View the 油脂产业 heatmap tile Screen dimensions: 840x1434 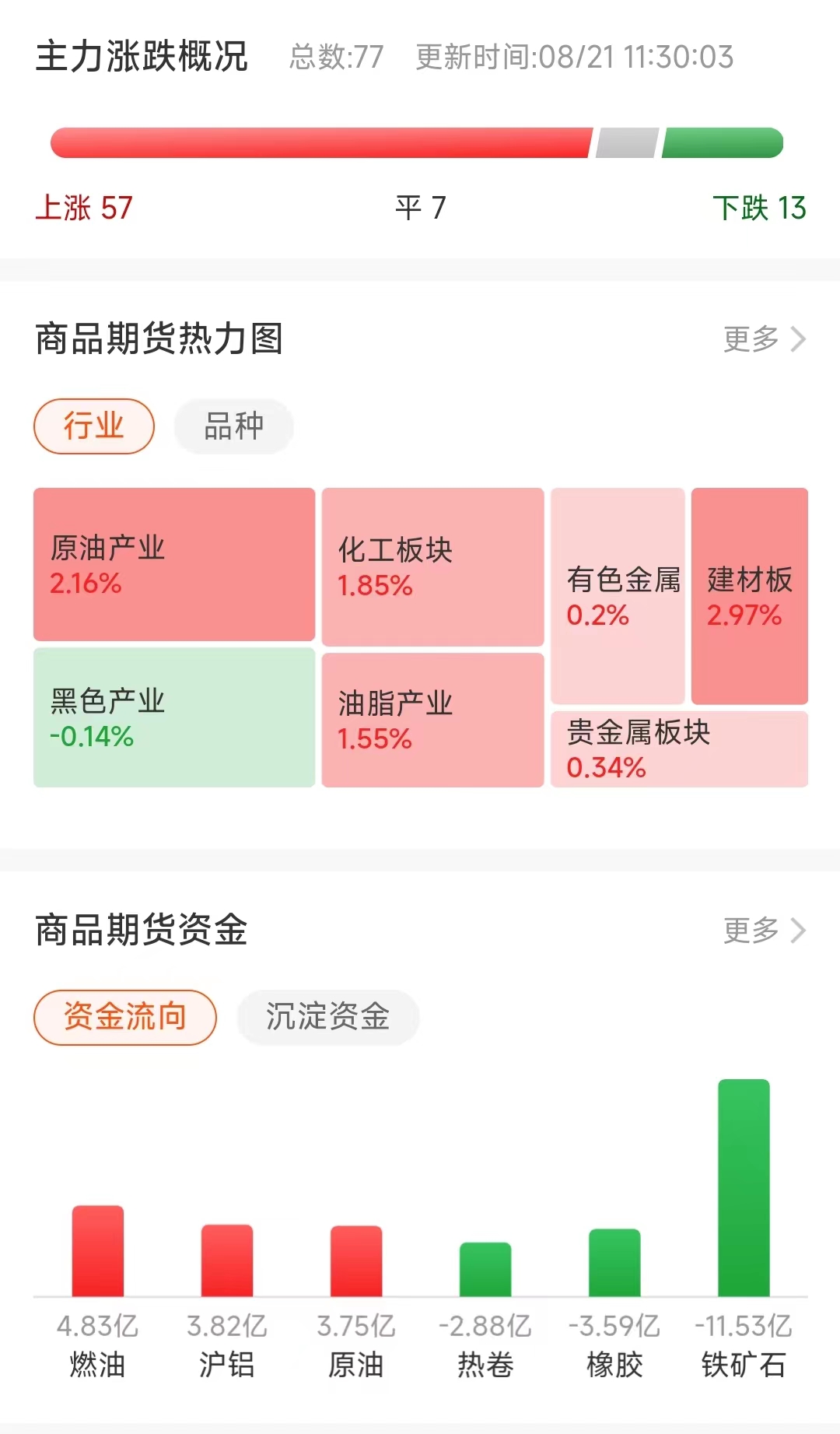[x=432, y=720]
